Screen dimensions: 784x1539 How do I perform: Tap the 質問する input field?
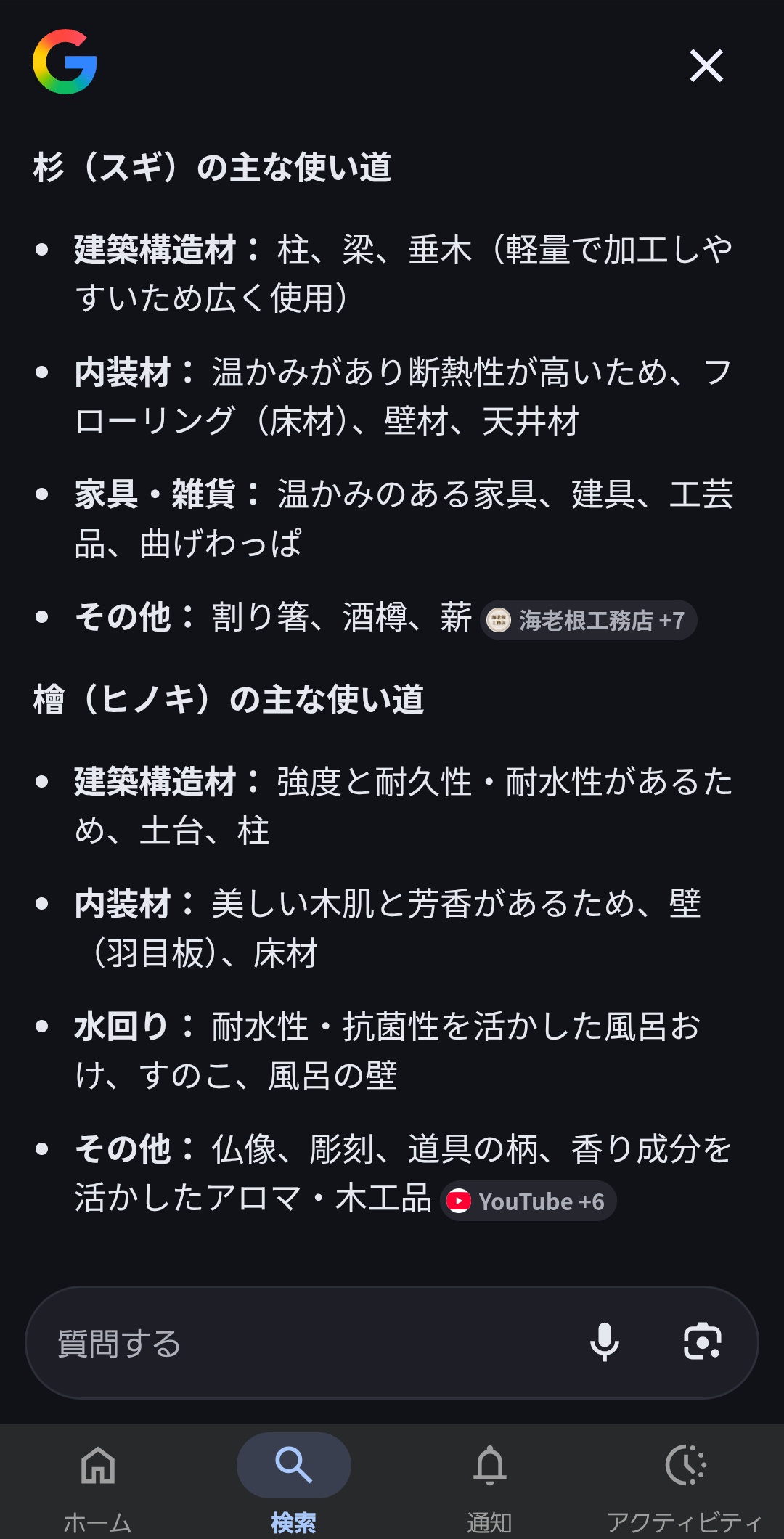pyautogui.click(x=305, y=1343)
